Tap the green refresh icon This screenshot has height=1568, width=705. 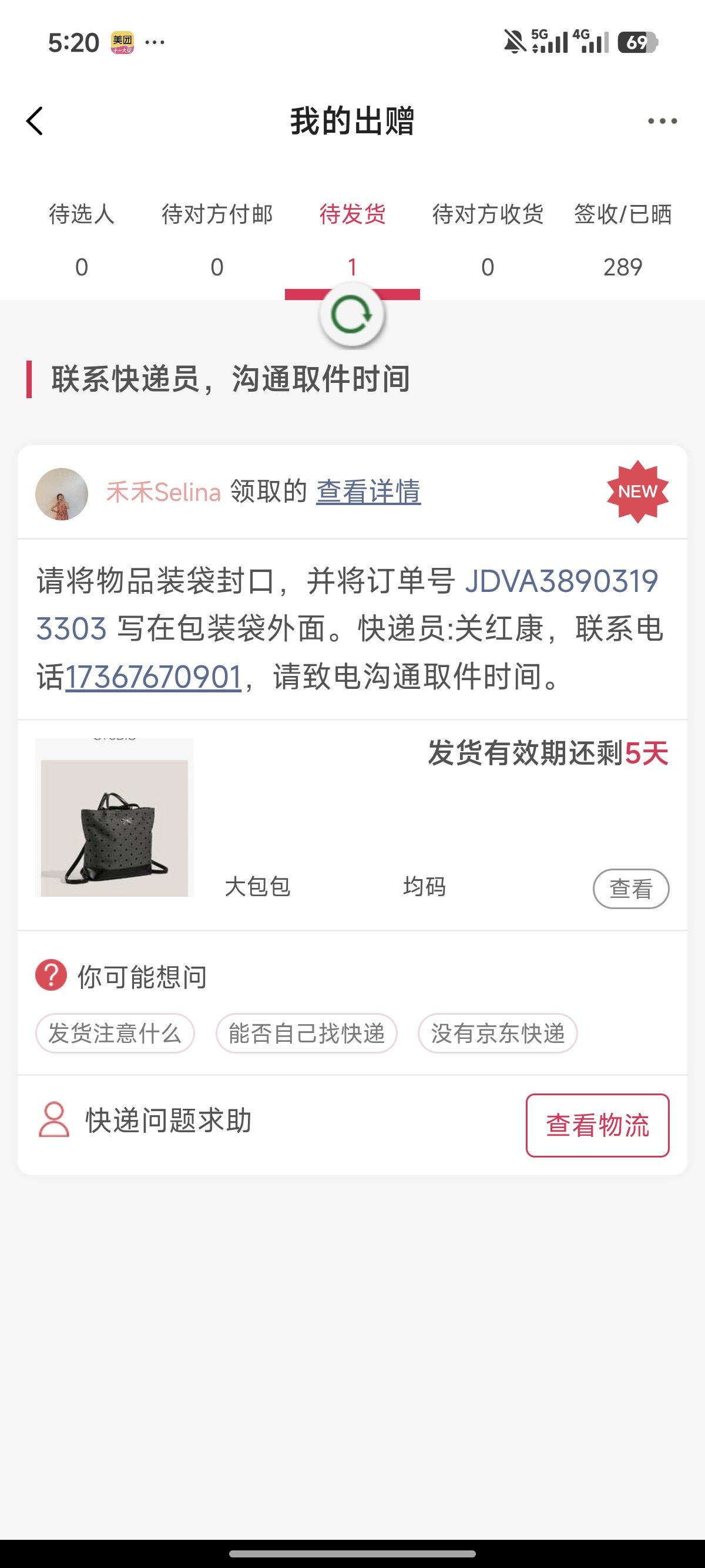click(352, 315)
